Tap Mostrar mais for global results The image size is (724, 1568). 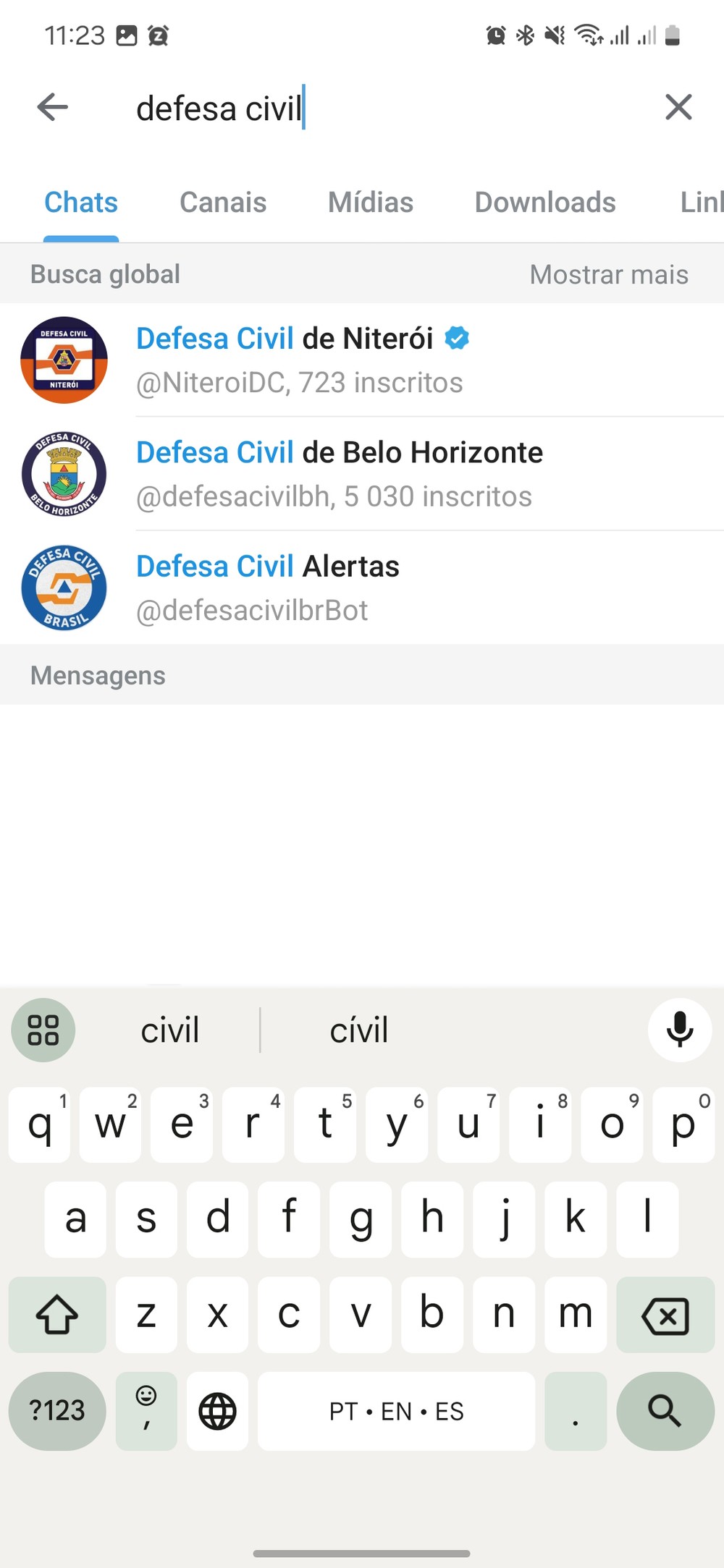[x=609, y=275]
